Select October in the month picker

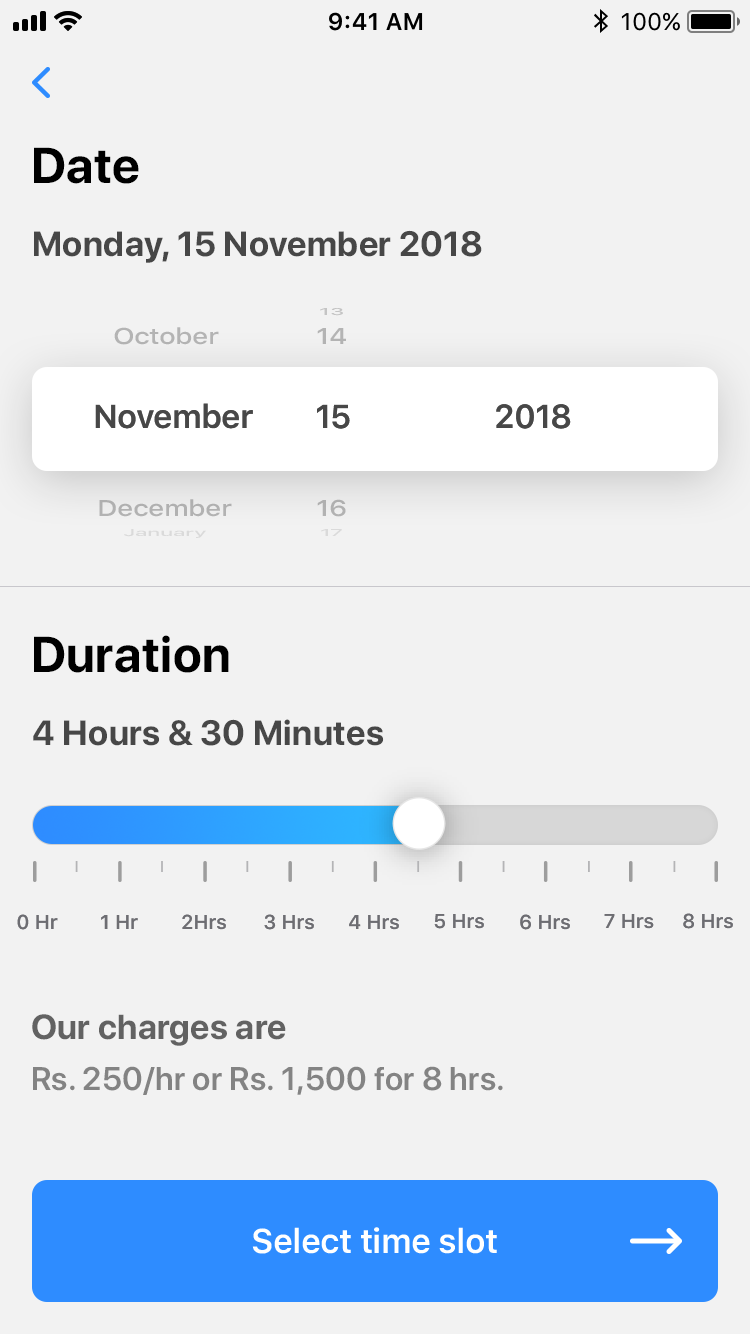tap(166, 336)
